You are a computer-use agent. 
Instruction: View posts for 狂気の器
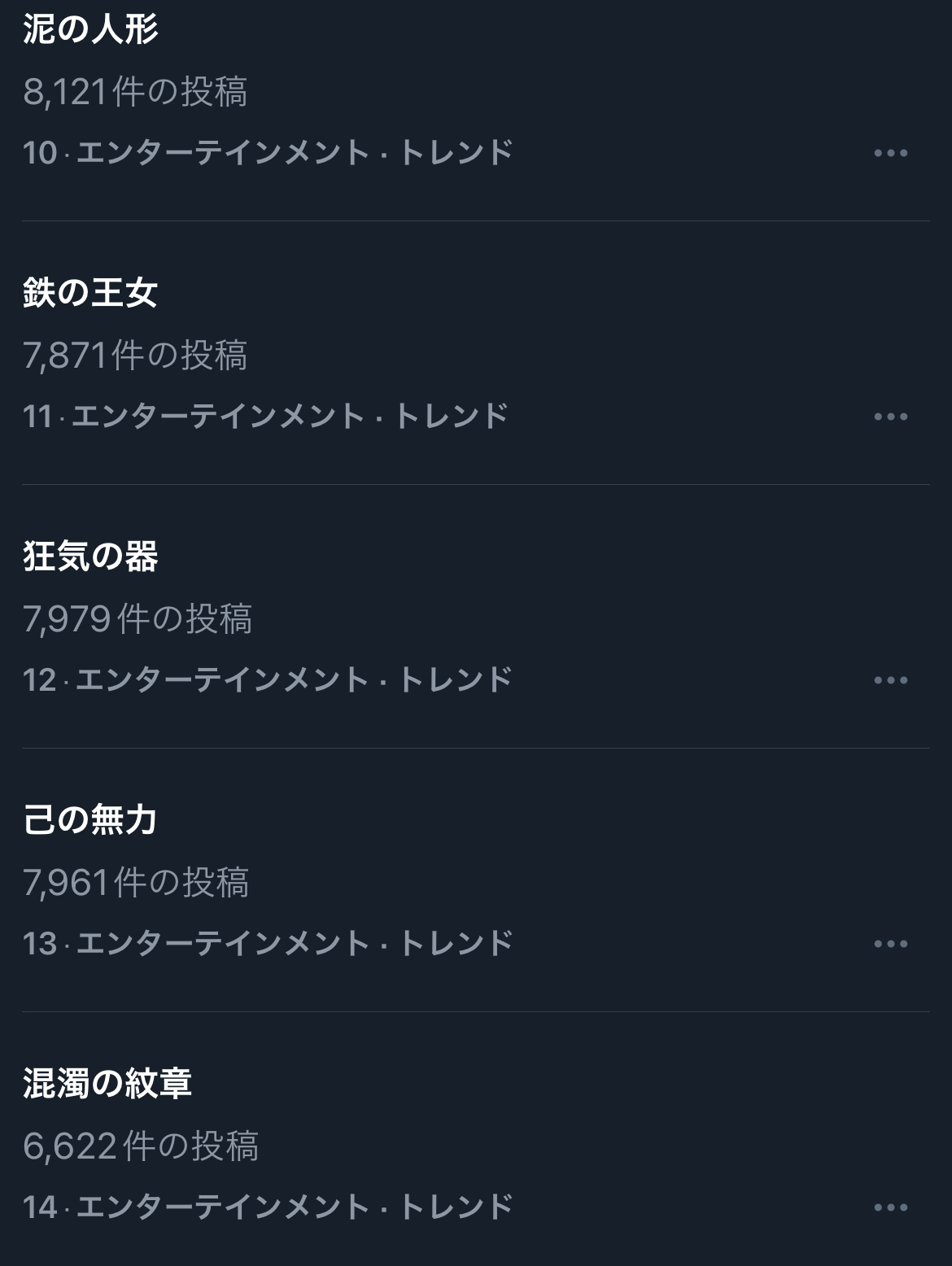pos(90,557)
